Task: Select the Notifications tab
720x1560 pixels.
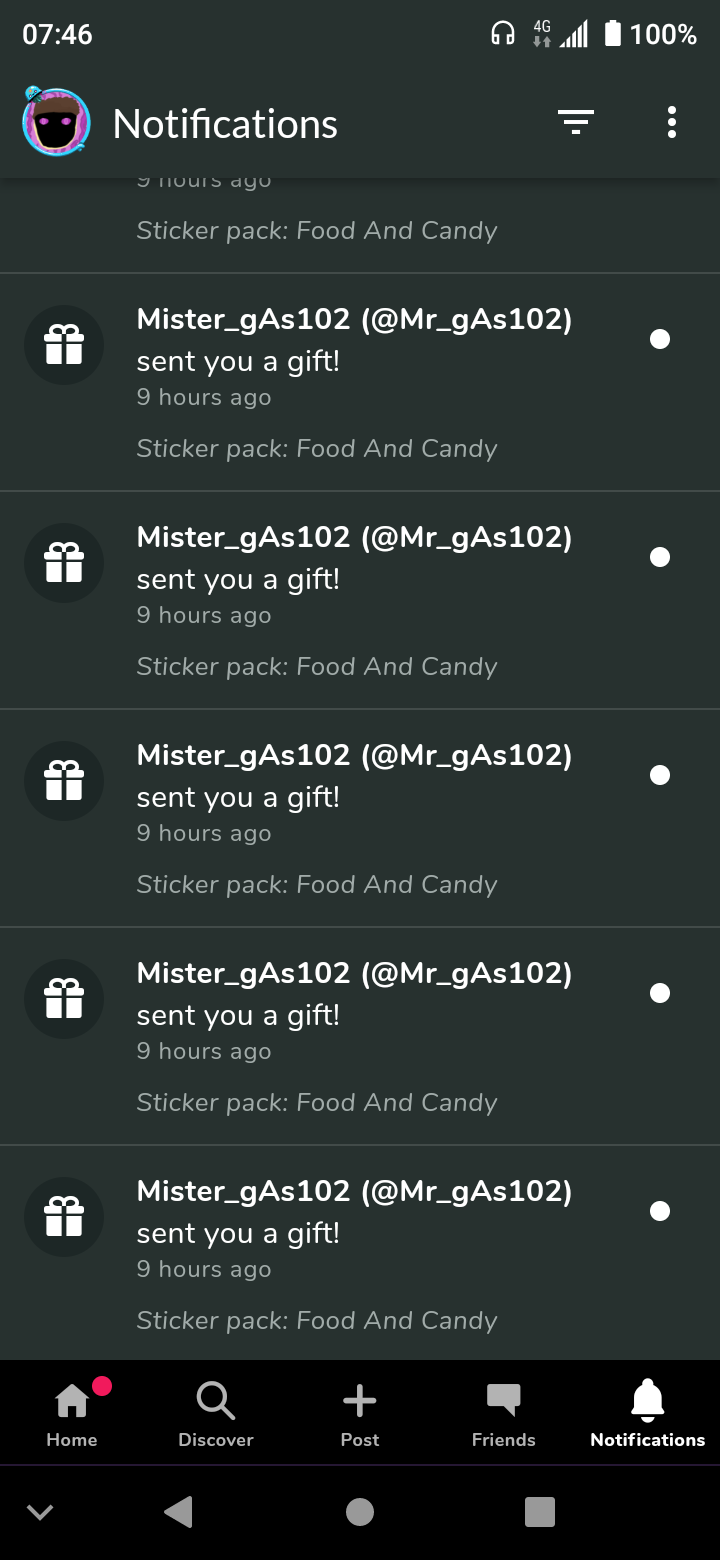Action: (x=648, y=1414)
